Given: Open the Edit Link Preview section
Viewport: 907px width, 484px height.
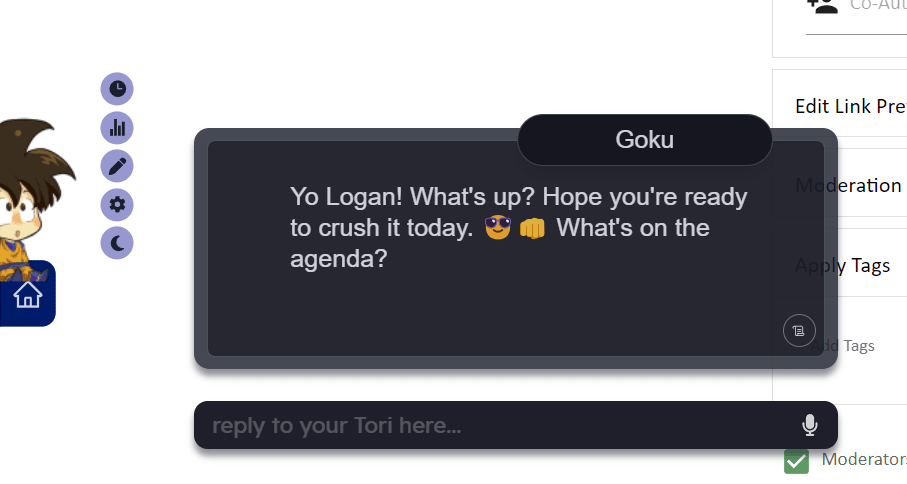Looking at the screenshot, I should tap(850, 106).
